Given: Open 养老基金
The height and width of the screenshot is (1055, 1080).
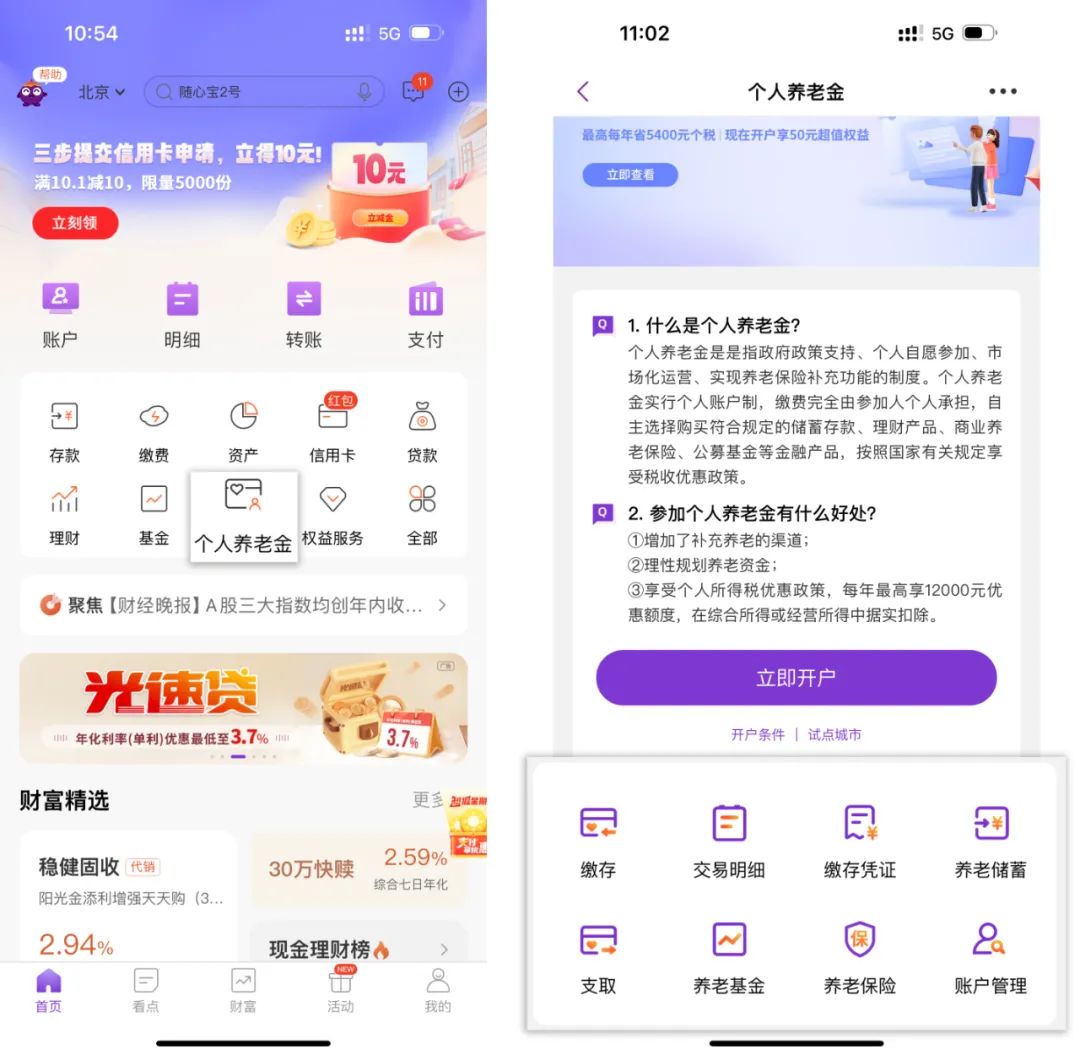Looking at the screenshot, I should point(729,958).
